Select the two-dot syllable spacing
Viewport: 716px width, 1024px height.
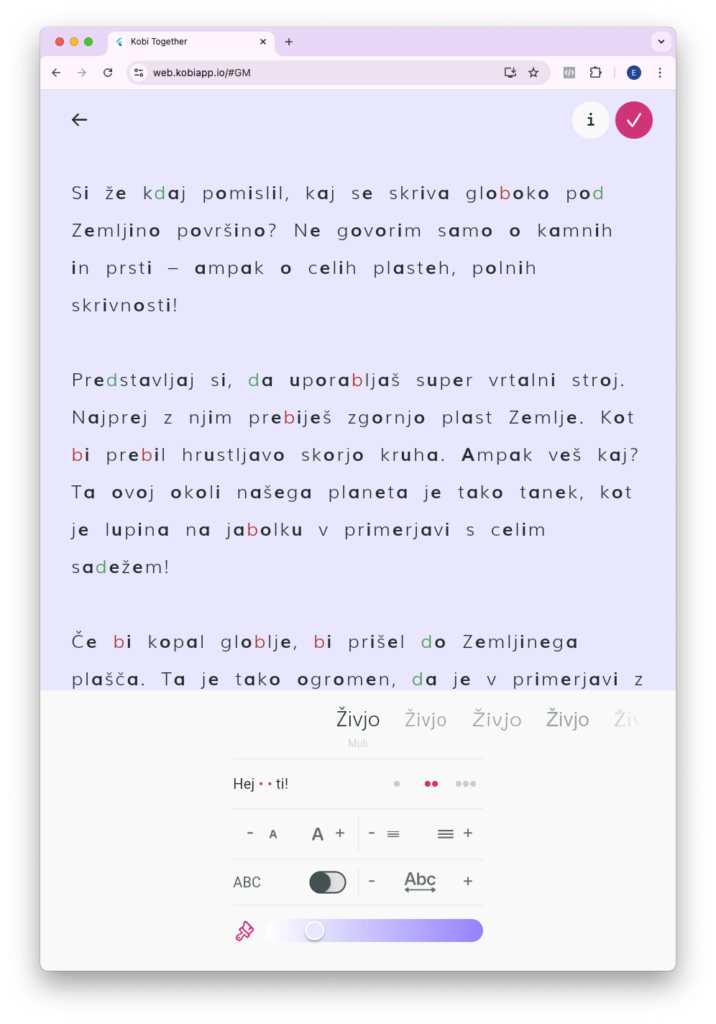[431, 784]
